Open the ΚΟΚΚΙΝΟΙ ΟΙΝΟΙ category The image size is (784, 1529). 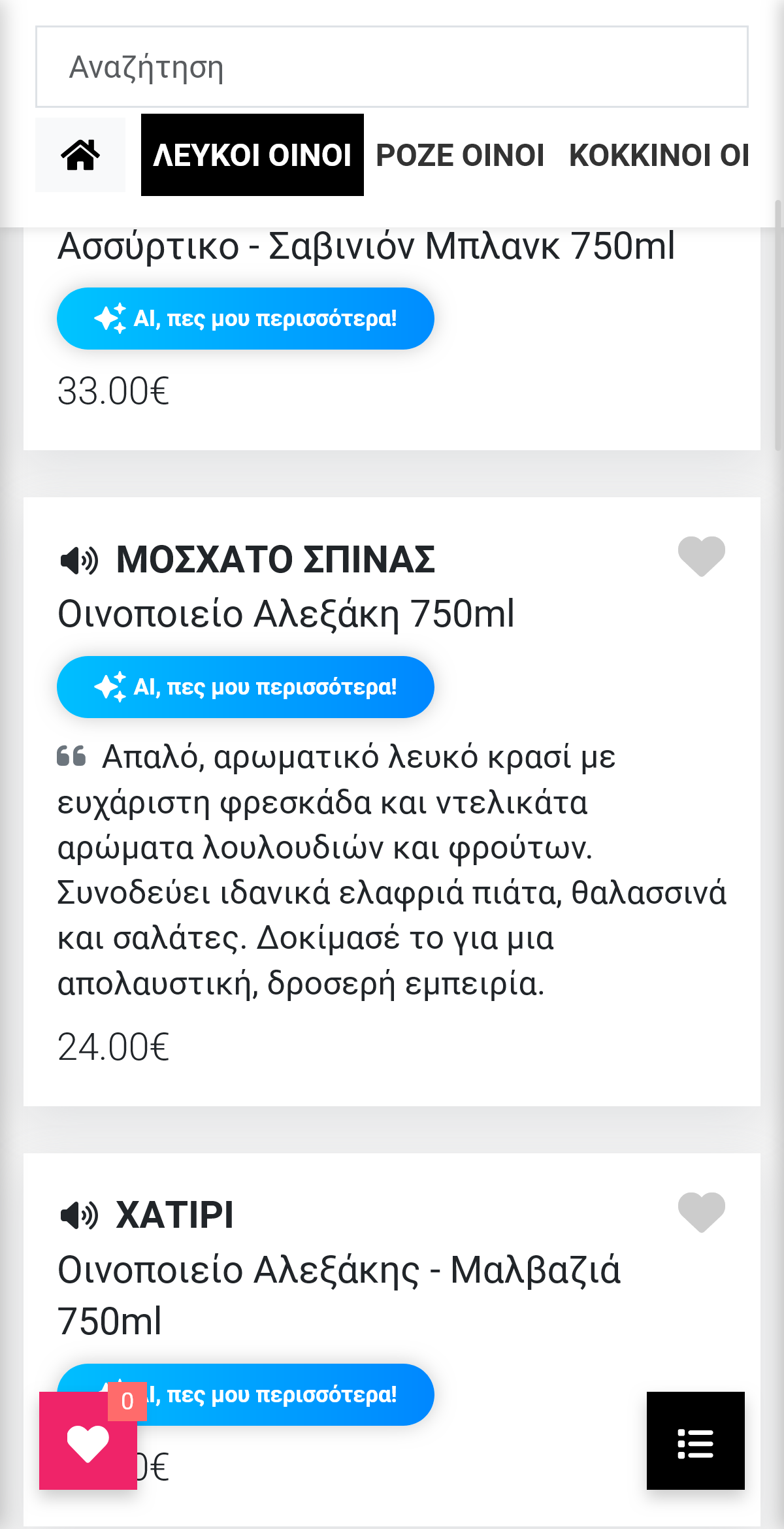pyautogui.click(x=660, y=156)
